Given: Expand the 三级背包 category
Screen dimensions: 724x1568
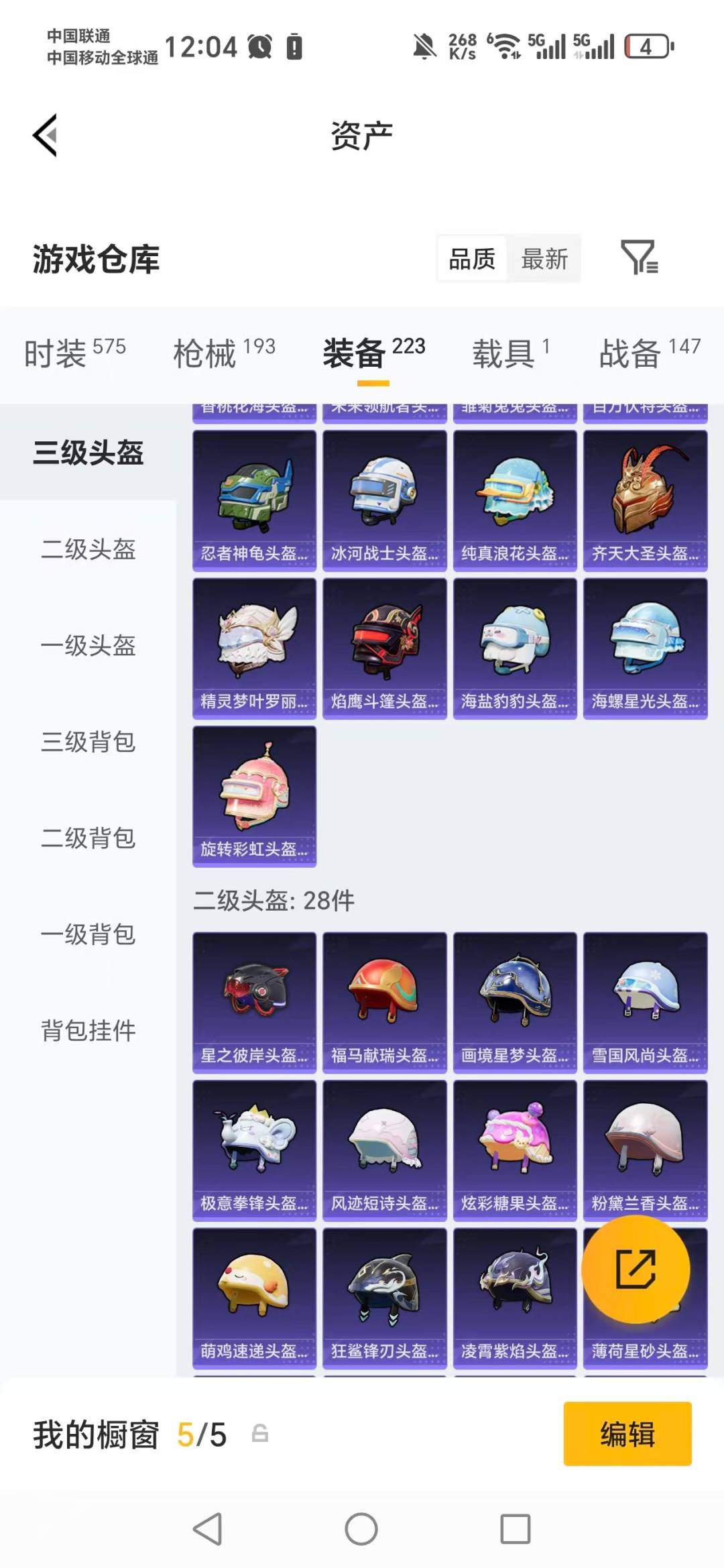Looking at the screenshot, I should [88, 743].
